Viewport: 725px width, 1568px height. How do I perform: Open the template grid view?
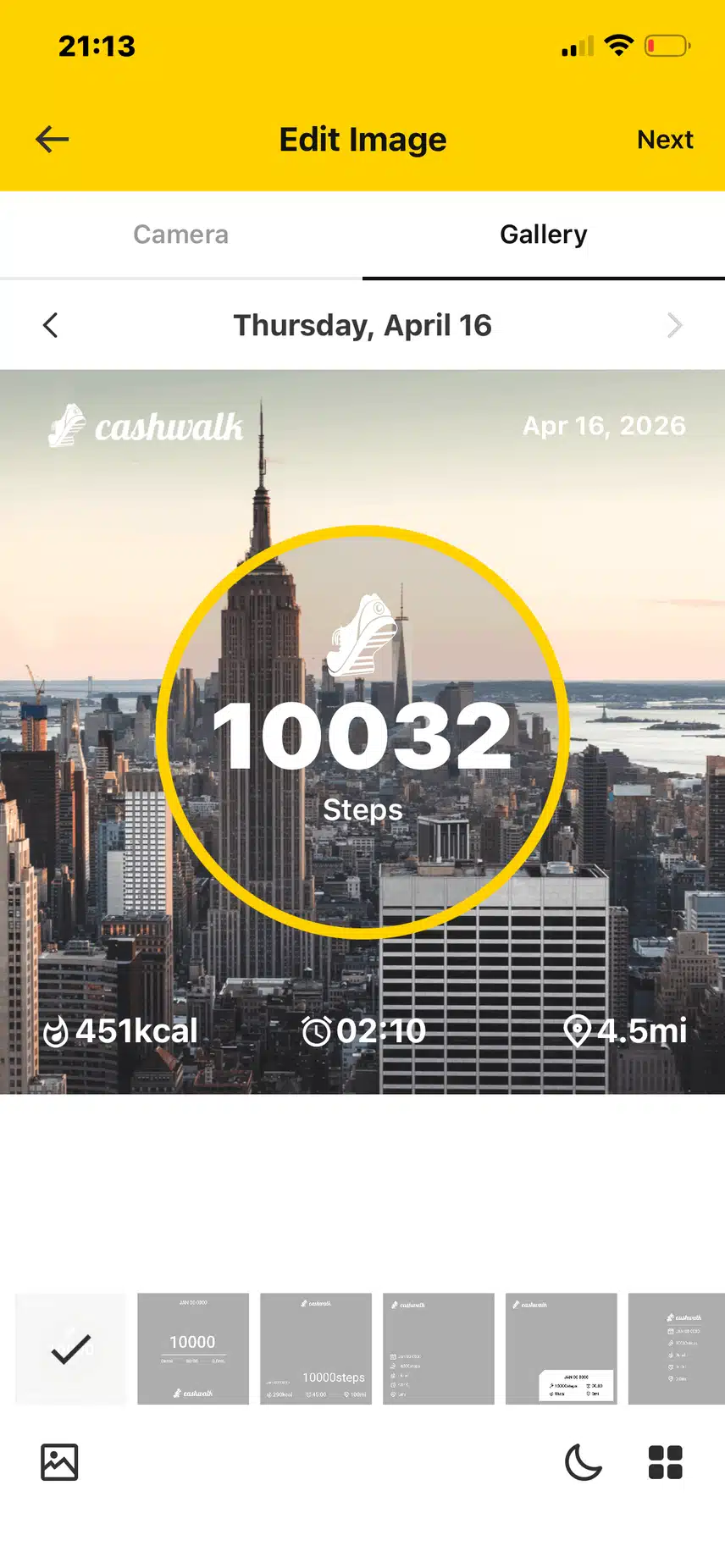(665, 1462)
